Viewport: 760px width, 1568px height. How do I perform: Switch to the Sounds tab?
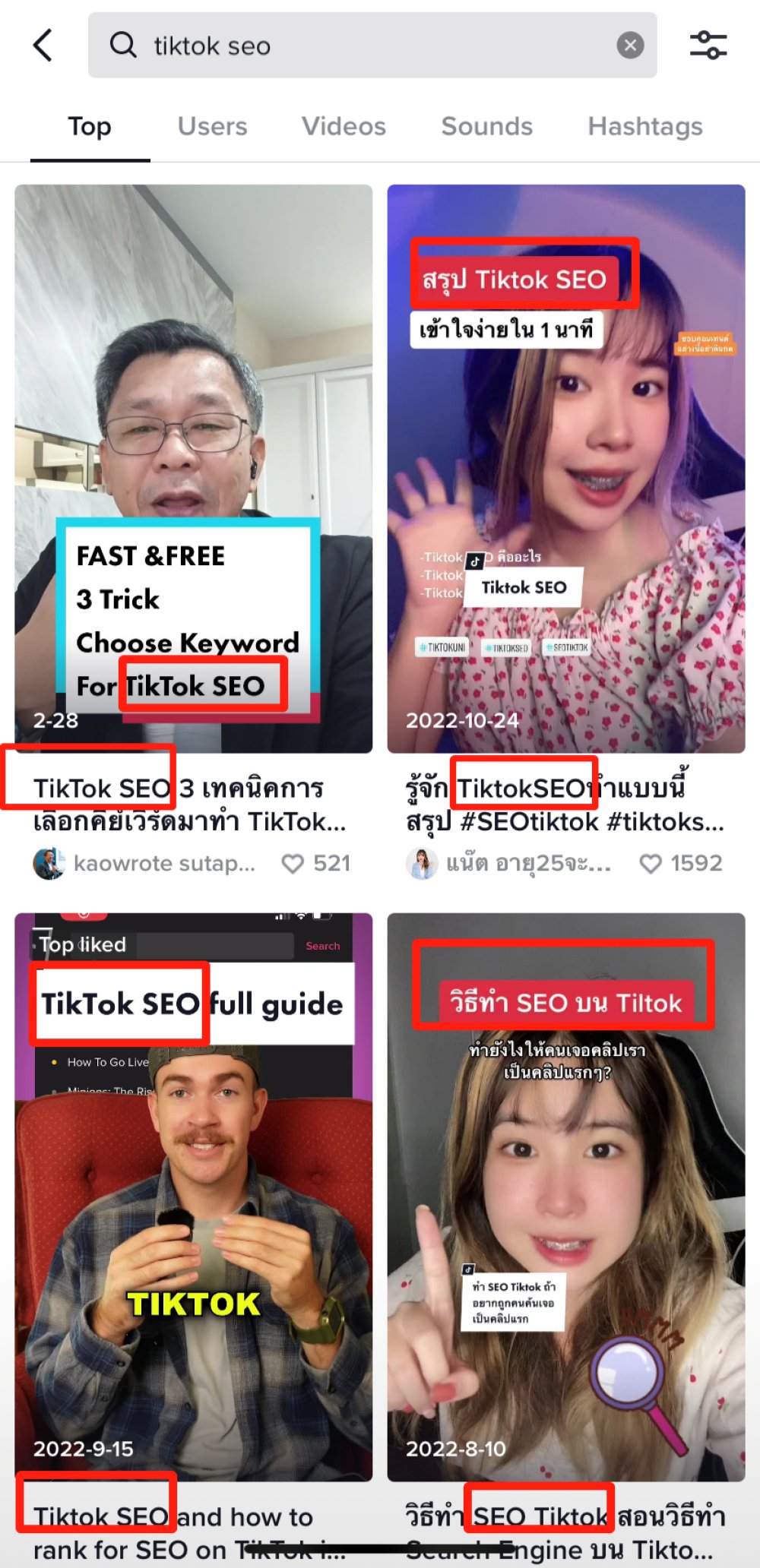487,126
